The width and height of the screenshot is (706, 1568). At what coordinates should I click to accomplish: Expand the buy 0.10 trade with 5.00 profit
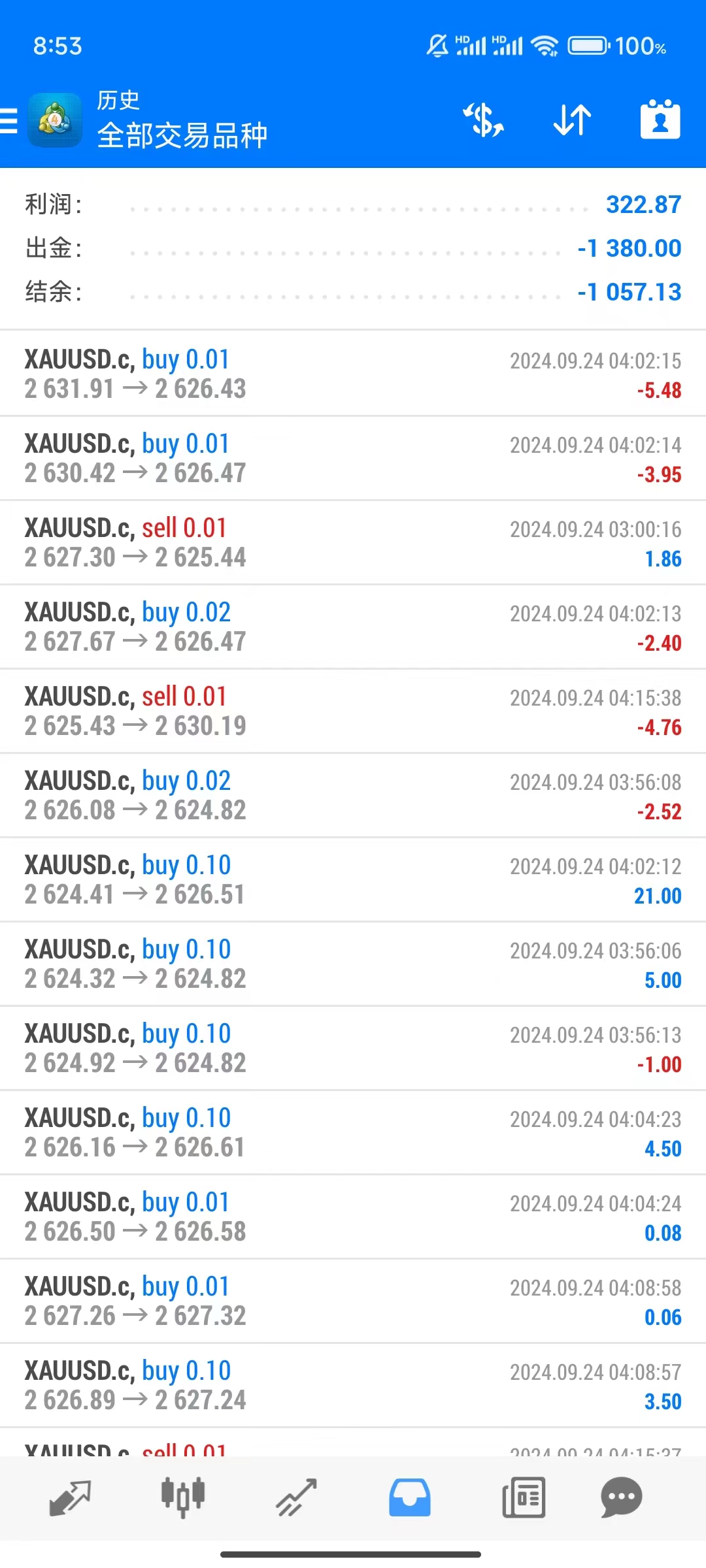[x=353, y=964]
